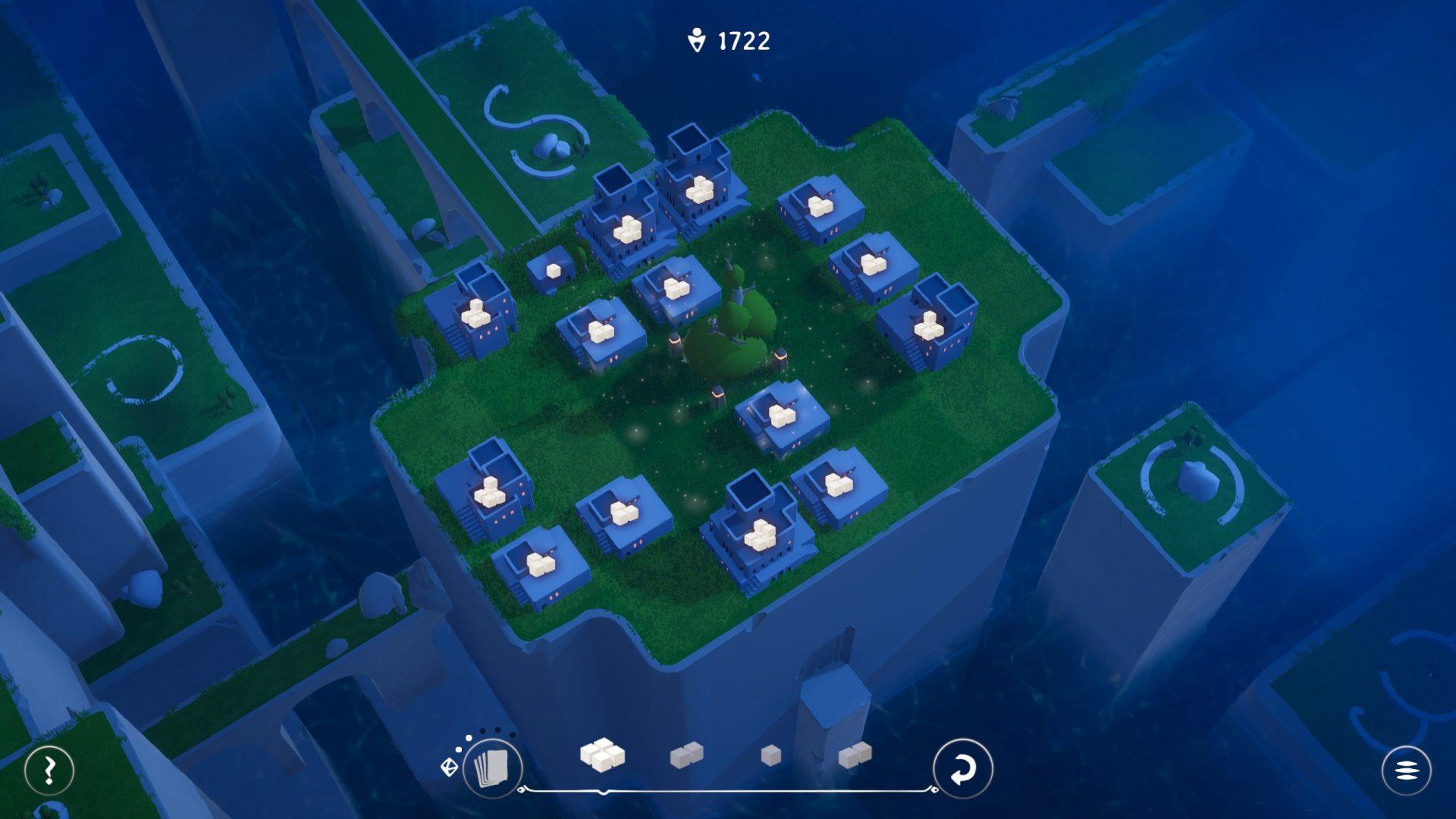
Task: Open the card deck button
Action: click(493, 769)
